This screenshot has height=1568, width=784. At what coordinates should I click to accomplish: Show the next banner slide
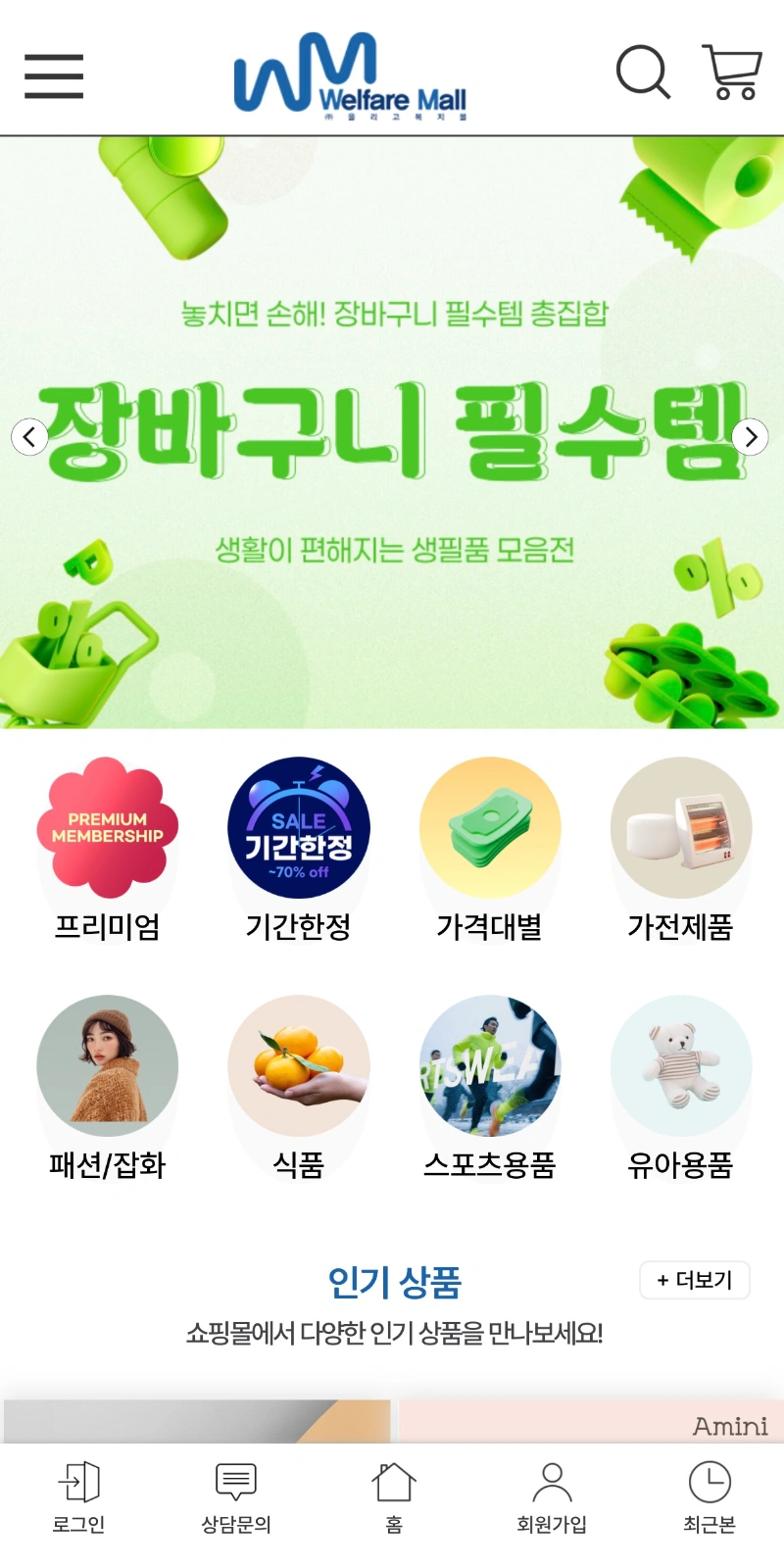[x=751, y=437]
